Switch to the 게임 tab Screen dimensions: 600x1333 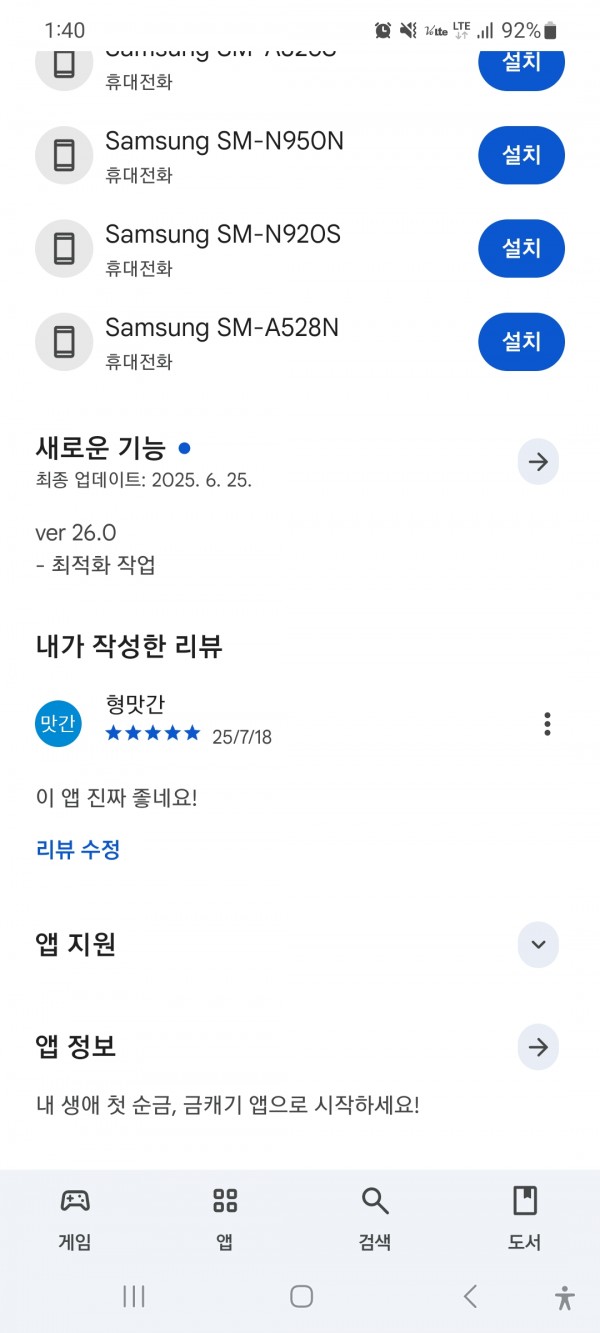tap(75, 1218)
